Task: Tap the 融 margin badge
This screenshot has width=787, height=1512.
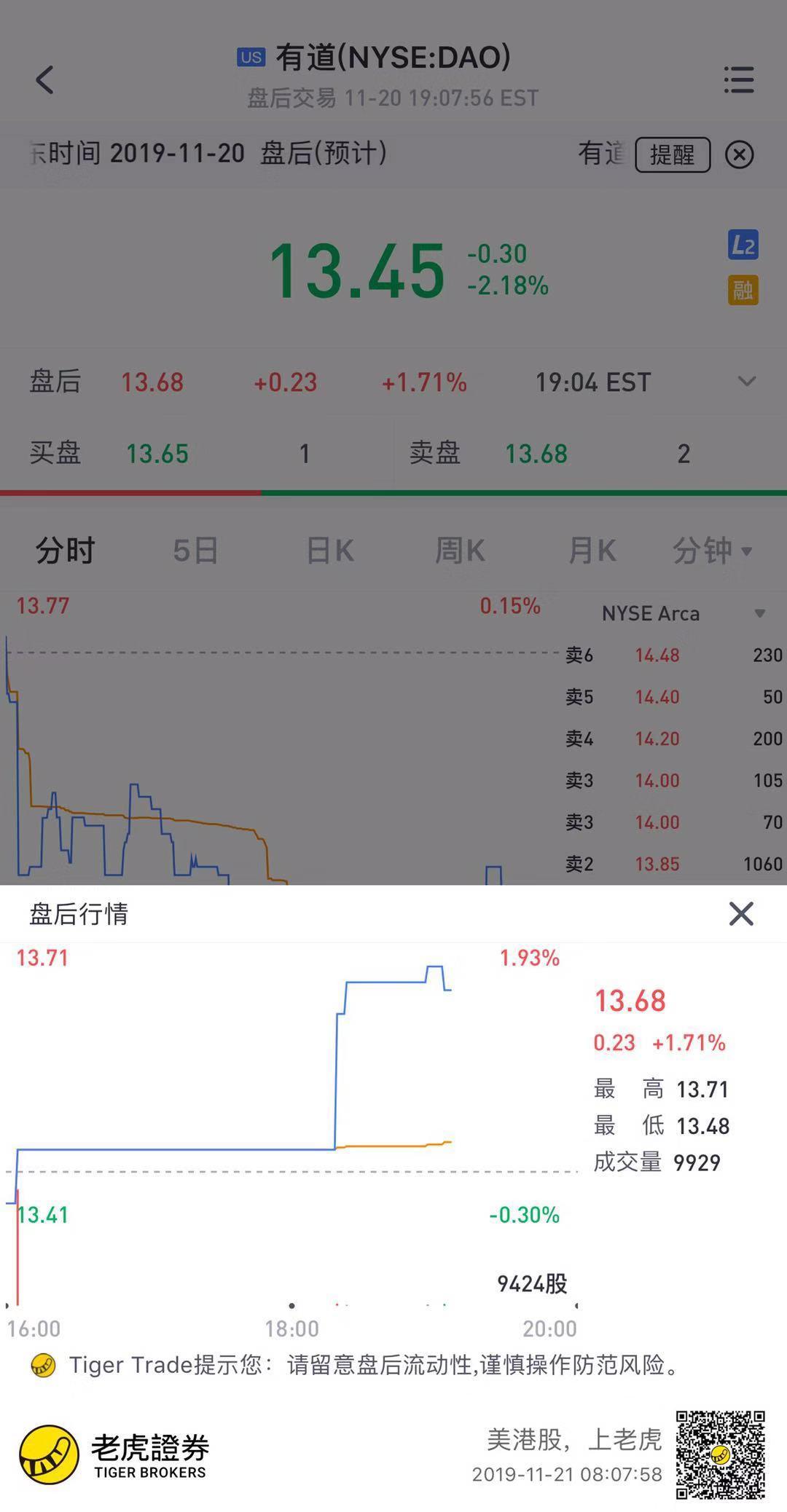Action: click(x=743, y=290)
